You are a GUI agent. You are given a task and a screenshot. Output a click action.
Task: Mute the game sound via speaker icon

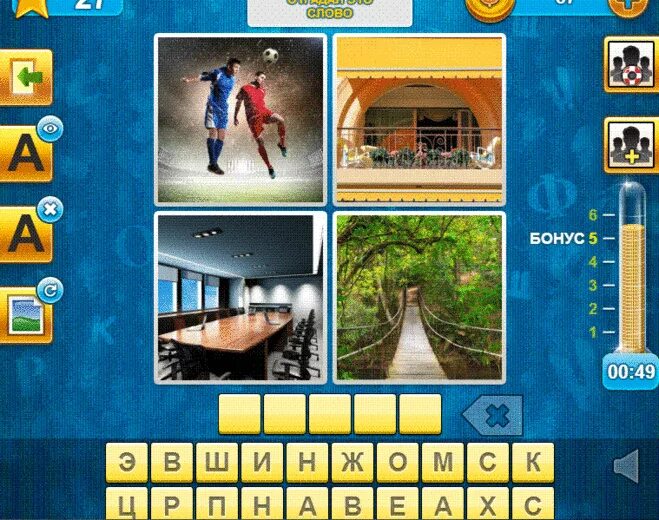point(627,466)
